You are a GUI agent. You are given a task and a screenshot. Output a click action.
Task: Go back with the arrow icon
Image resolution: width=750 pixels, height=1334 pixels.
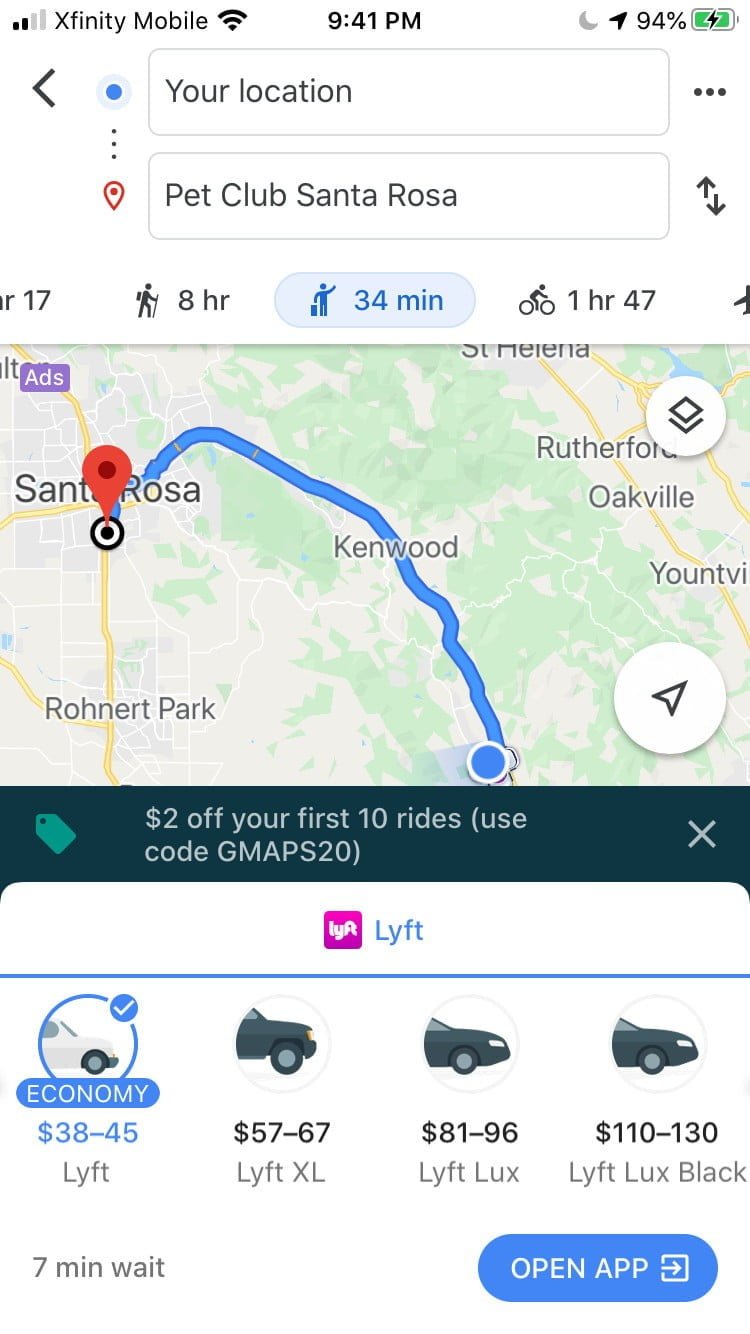(45, 89)
